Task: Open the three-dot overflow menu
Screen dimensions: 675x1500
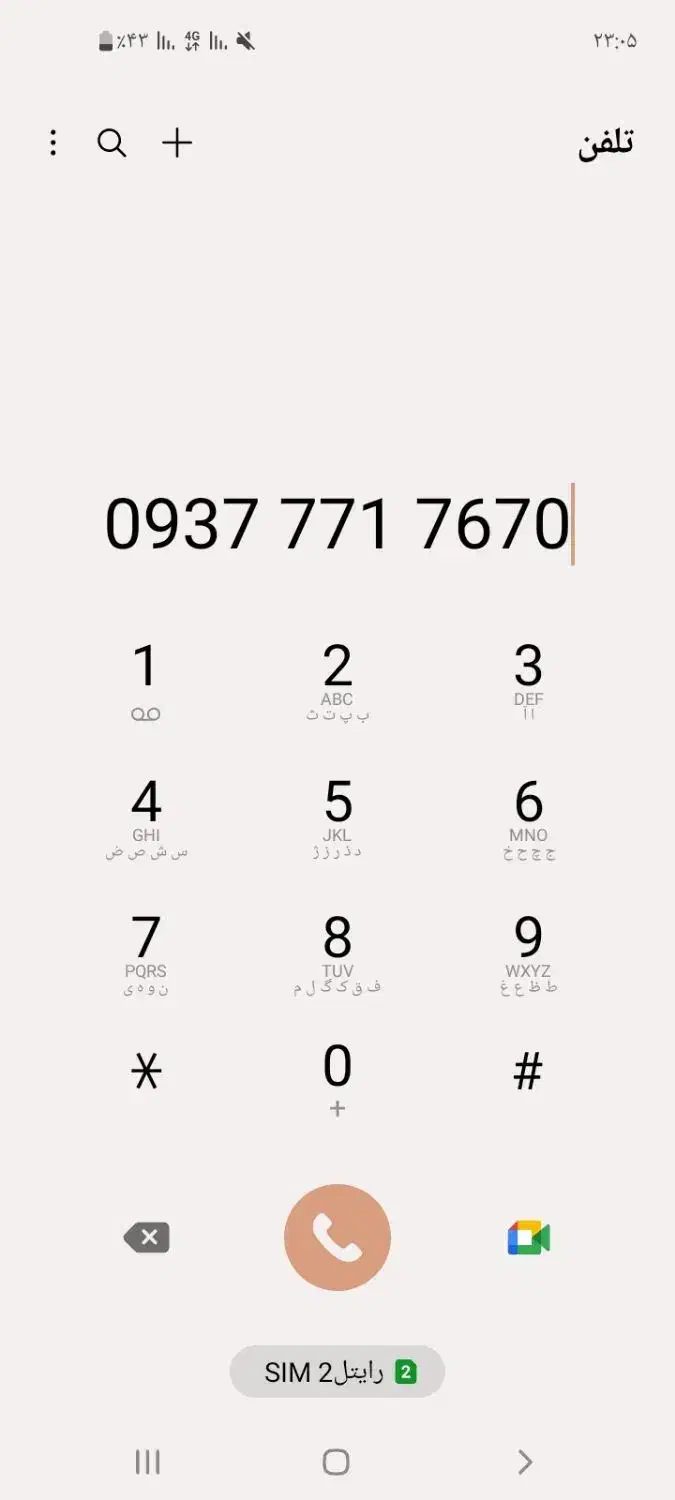Action: pyautogui.click(x=53, y=143)
